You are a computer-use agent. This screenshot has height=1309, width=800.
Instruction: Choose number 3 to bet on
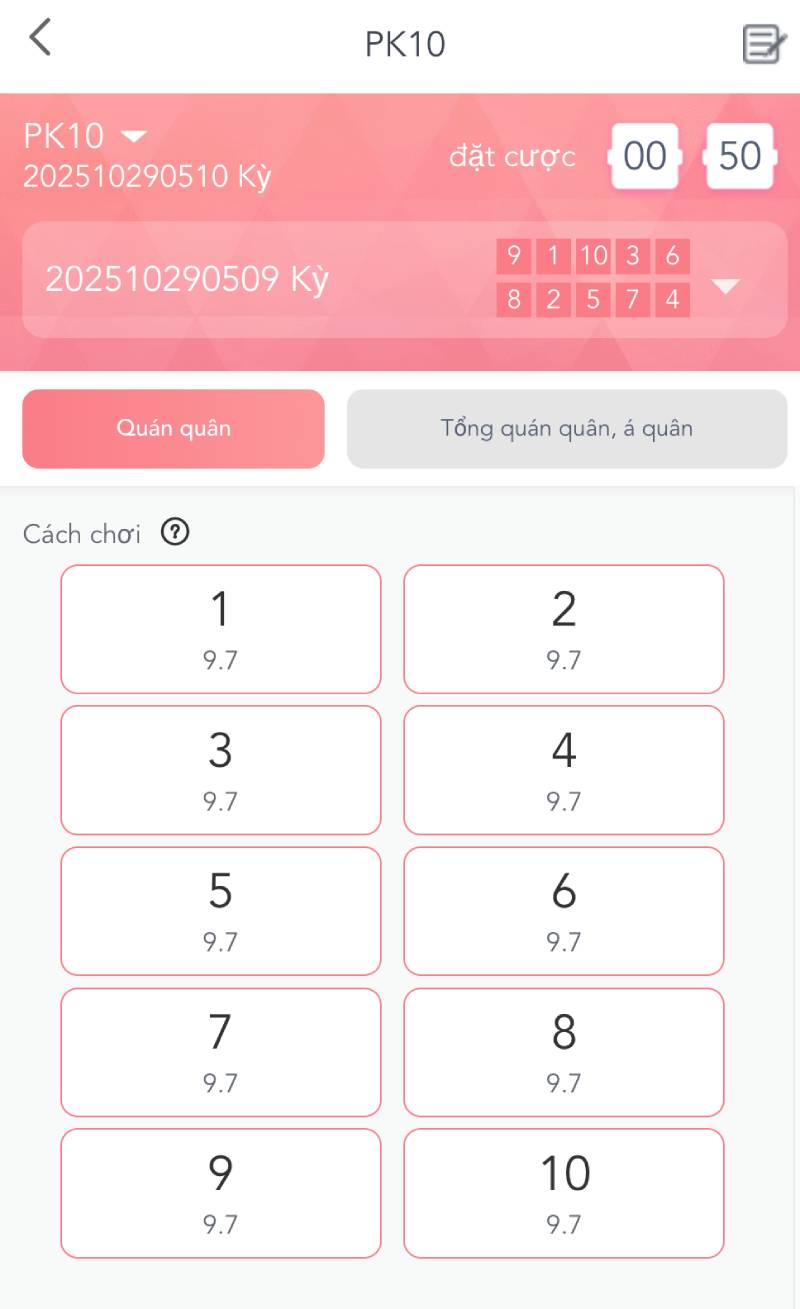pos(220,770)
